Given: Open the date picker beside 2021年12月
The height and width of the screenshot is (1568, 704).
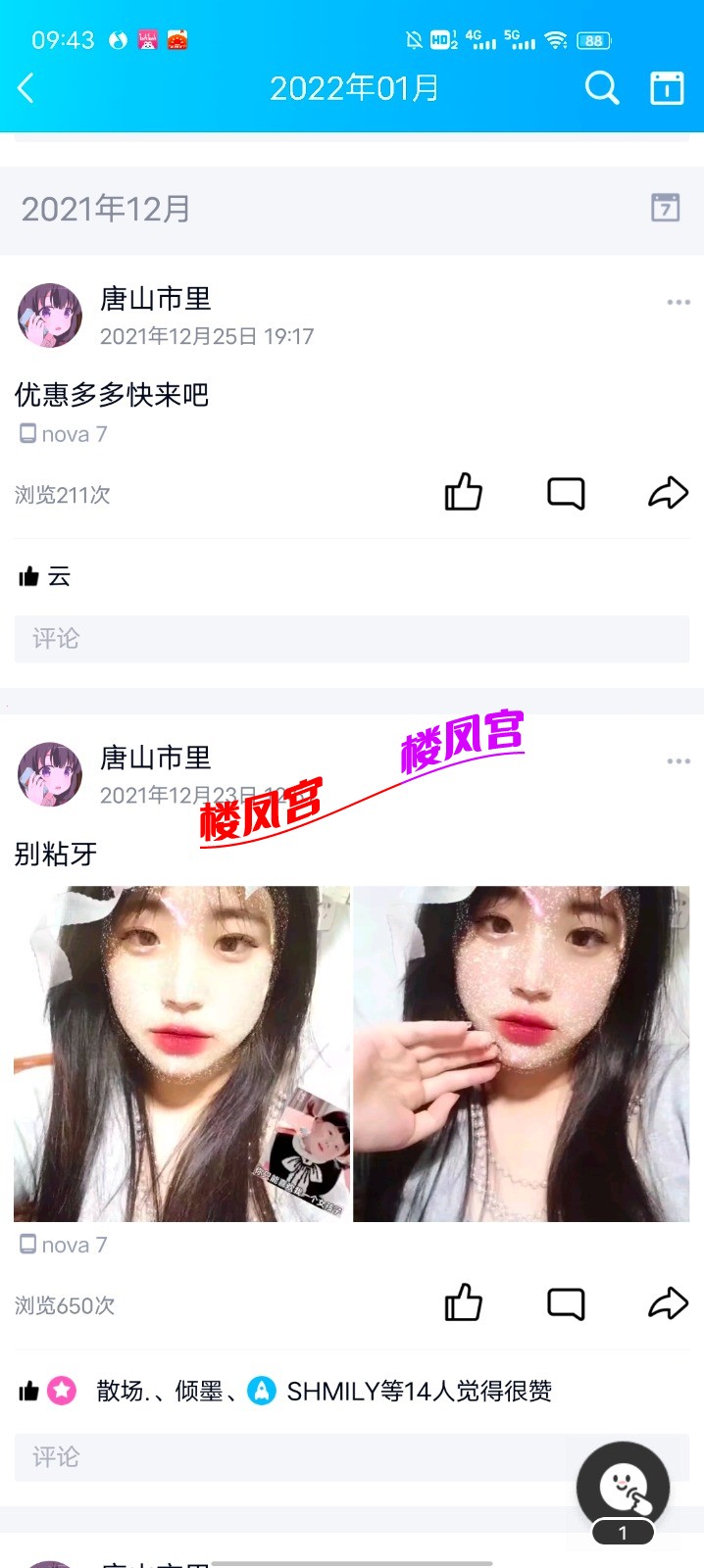Looking at the screenshot, I should pos(665,208).
